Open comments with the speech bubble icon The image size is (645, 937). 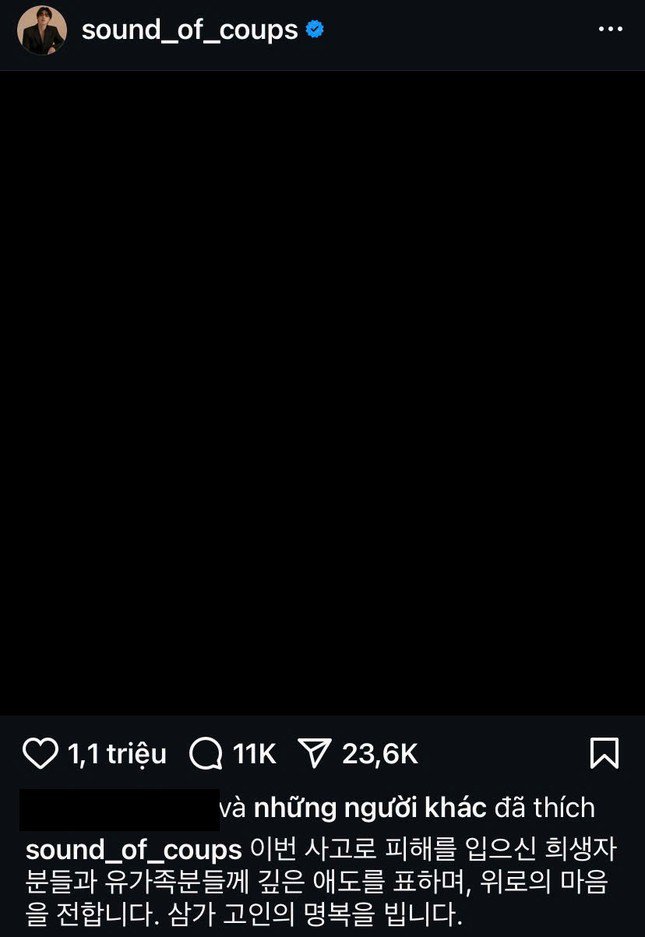pos(205,754)
